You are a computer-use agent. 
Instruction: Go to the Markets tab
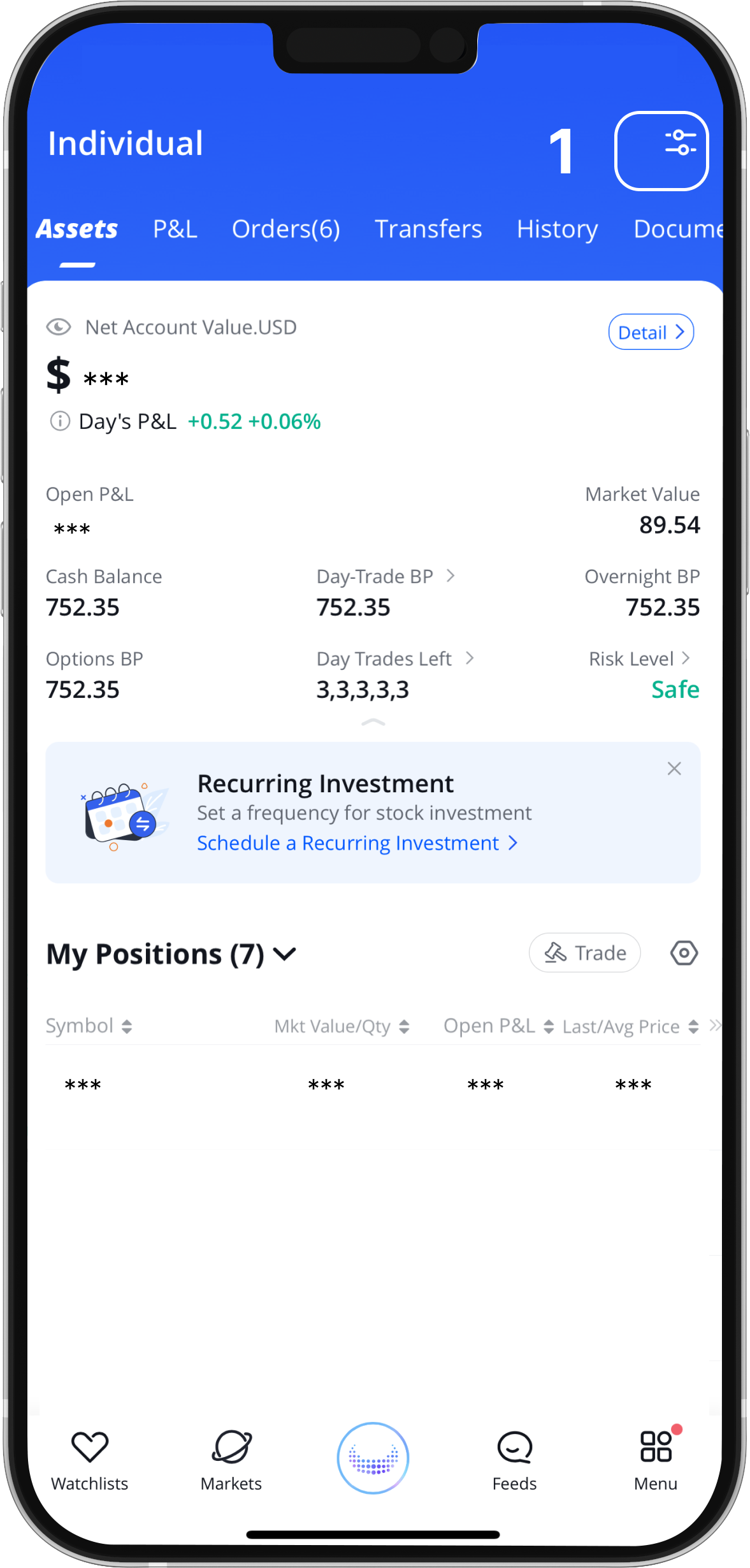231,1458
